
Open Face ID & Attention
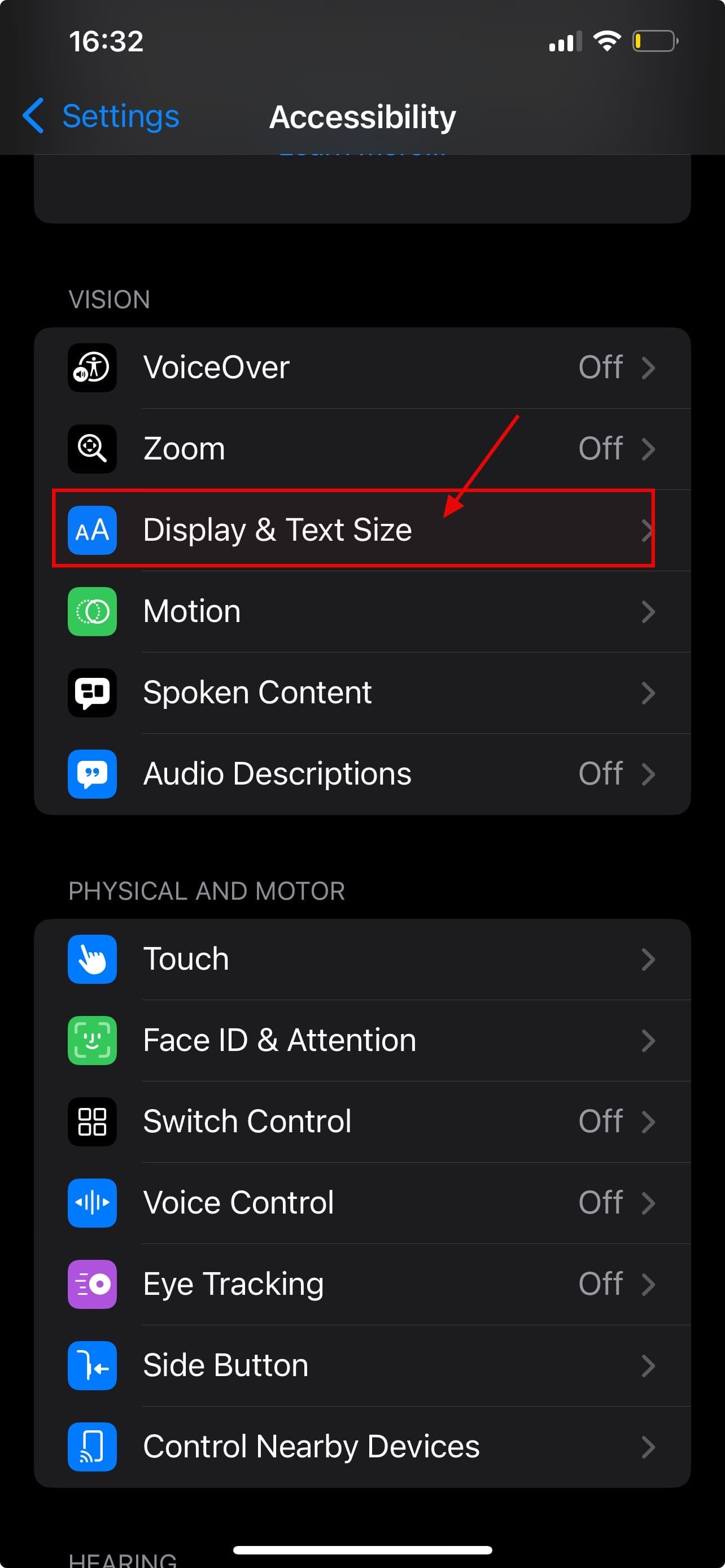tap(361, 1040)
